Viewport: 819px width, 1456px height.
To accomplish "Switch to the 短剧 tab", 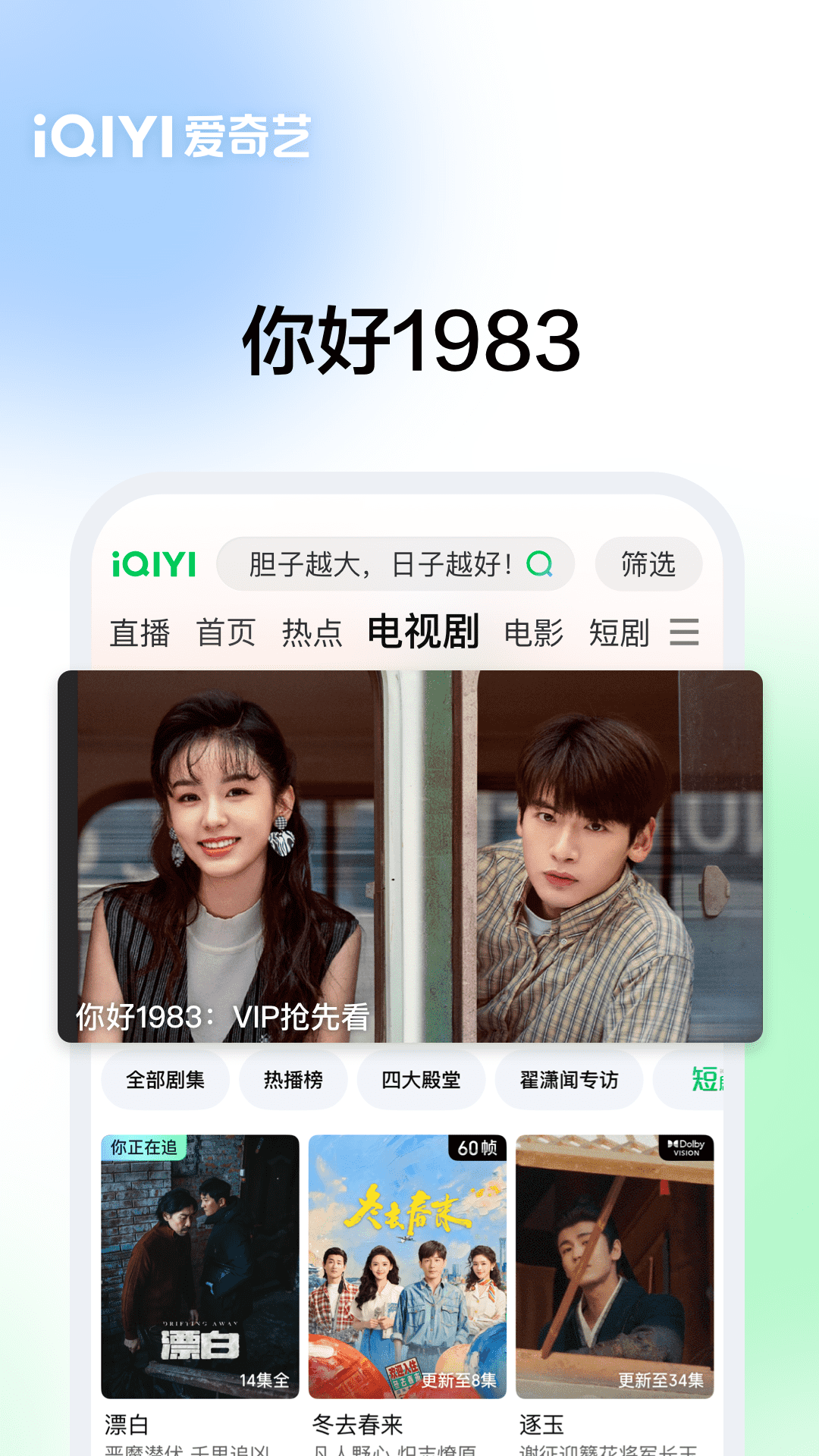I will 620,632.
